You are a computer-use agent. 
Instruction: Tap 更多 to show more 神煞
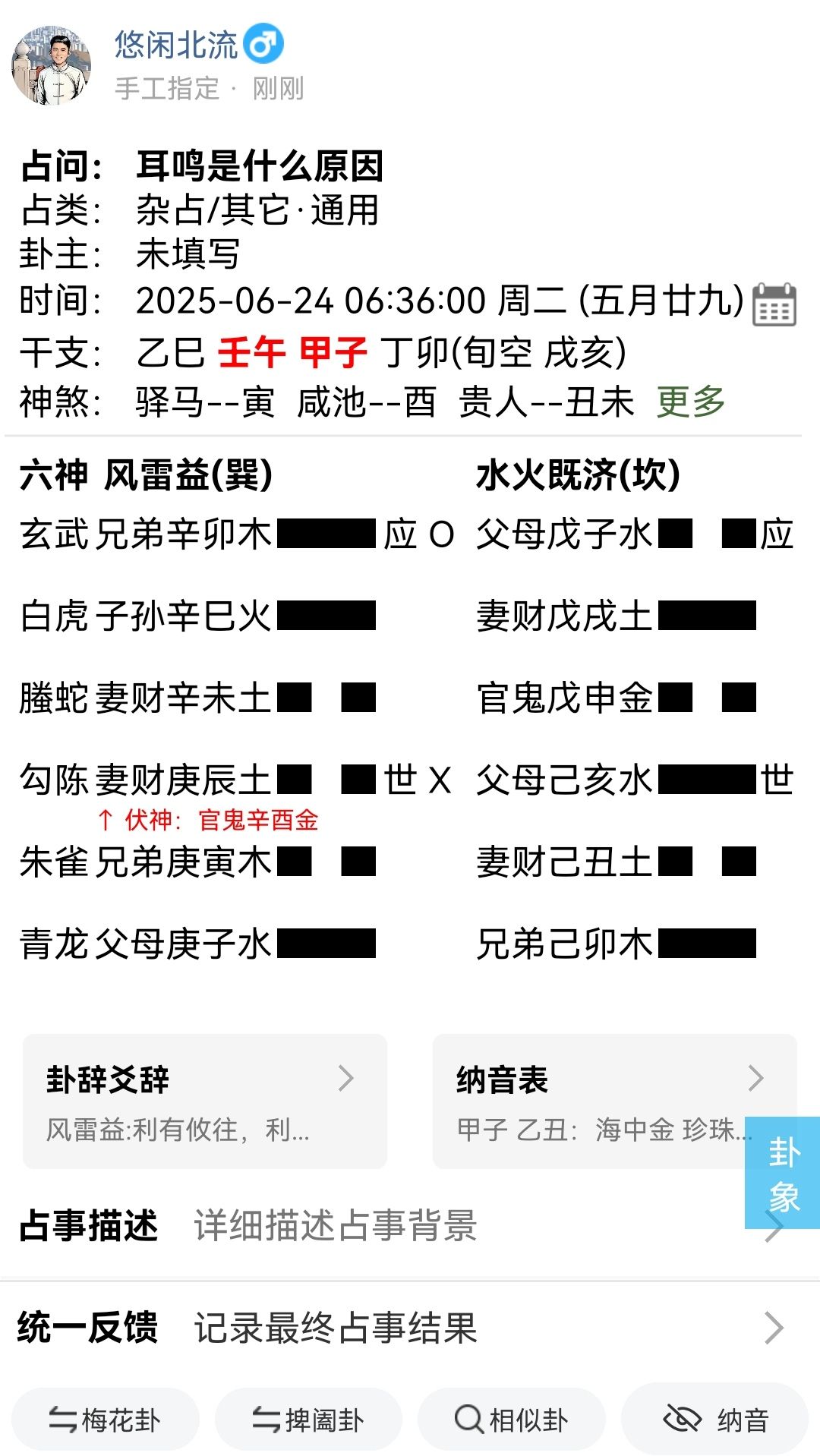tap(690, 401)
